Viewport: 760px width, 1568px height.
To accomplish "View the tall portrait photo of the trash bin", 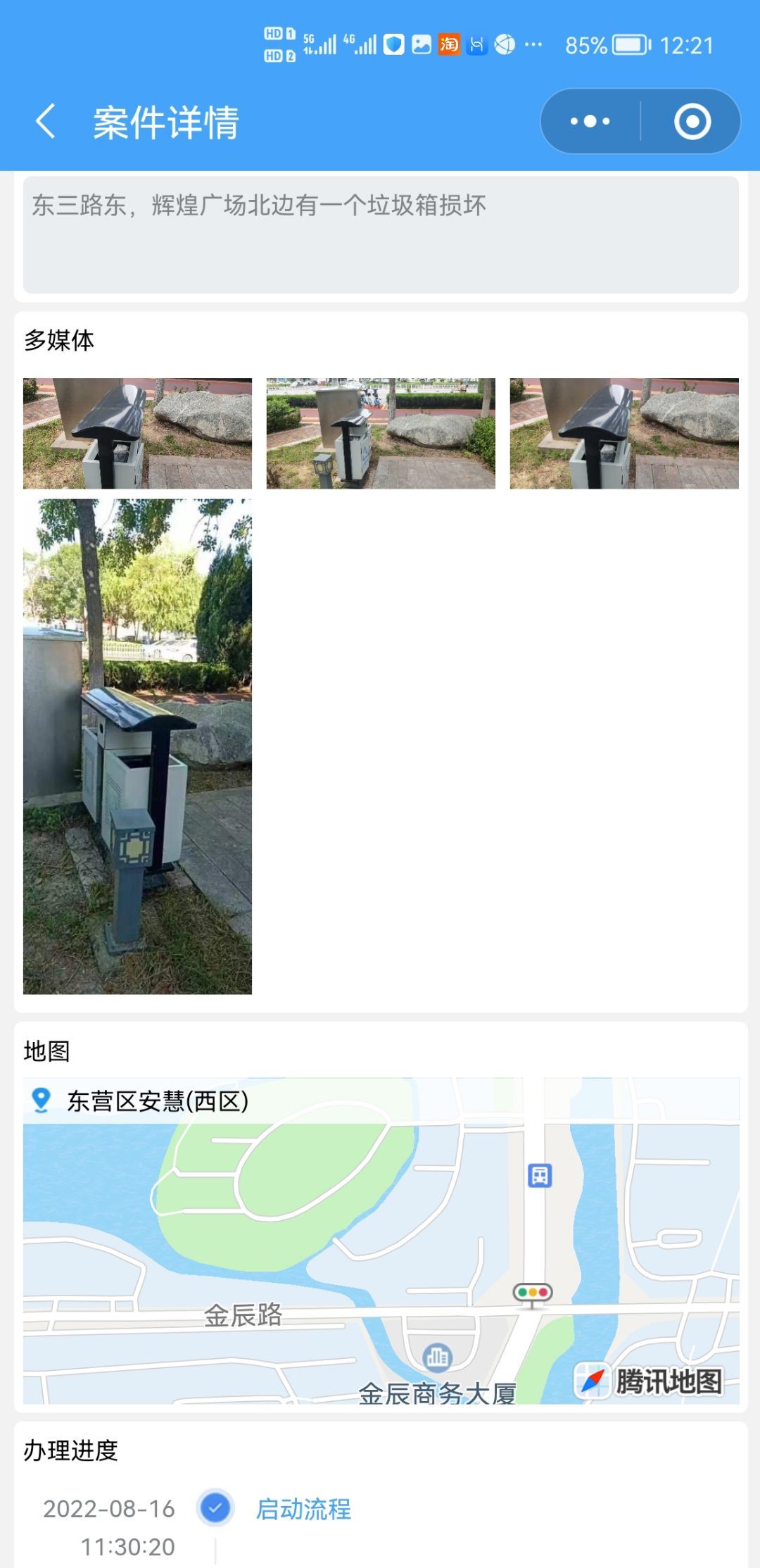I will (x=137, y=746).
